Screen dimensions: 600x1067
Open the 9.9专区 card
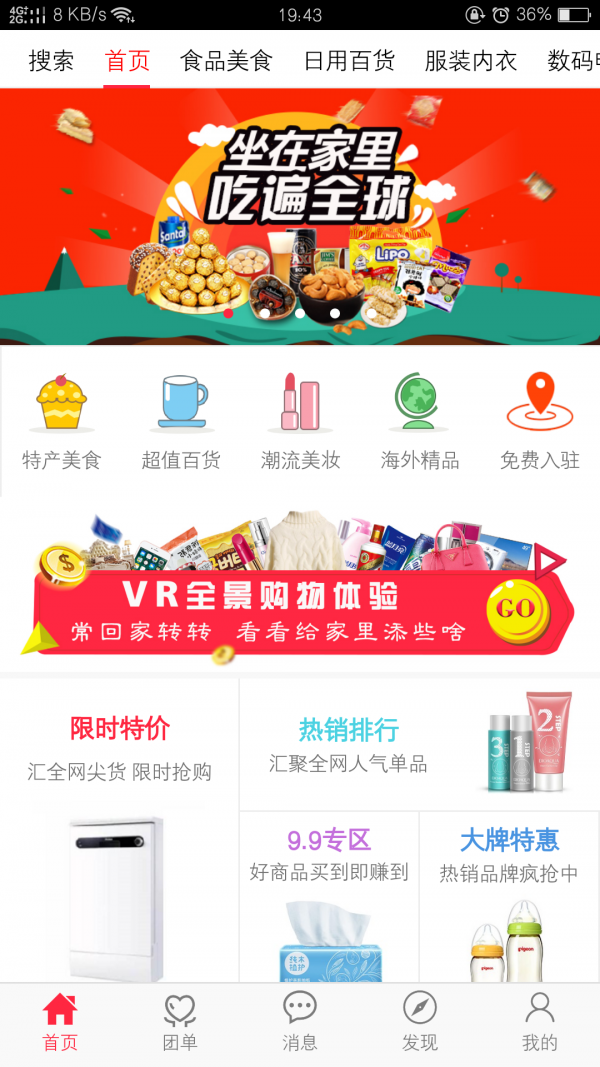pos(329,895)
